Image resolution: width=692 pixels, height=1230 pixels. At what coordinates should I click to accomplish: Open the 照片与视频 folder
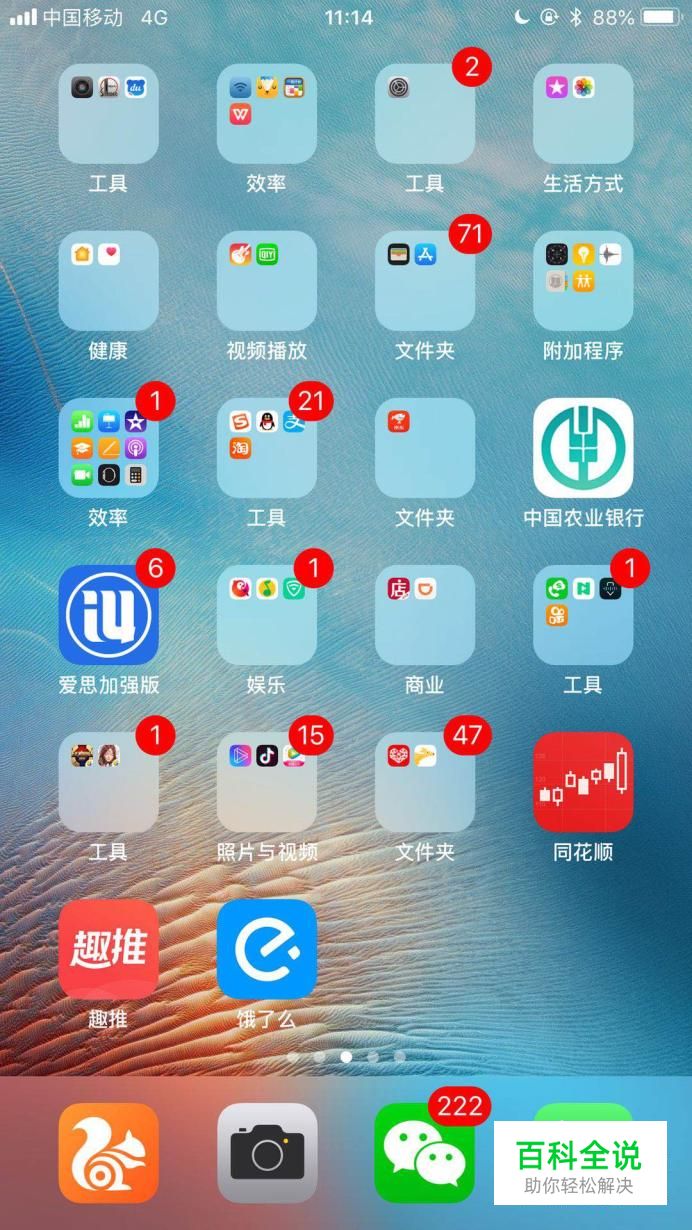click(x=266, y=782)
